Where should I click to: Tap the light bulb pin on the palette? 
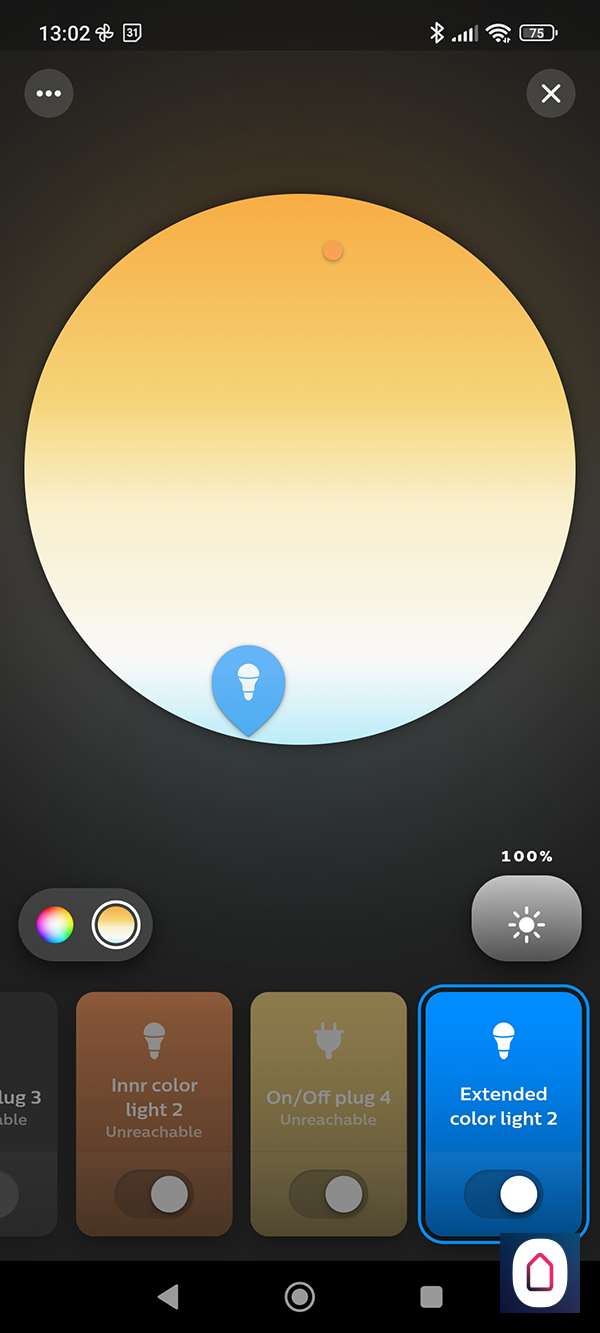click(248, 685)
